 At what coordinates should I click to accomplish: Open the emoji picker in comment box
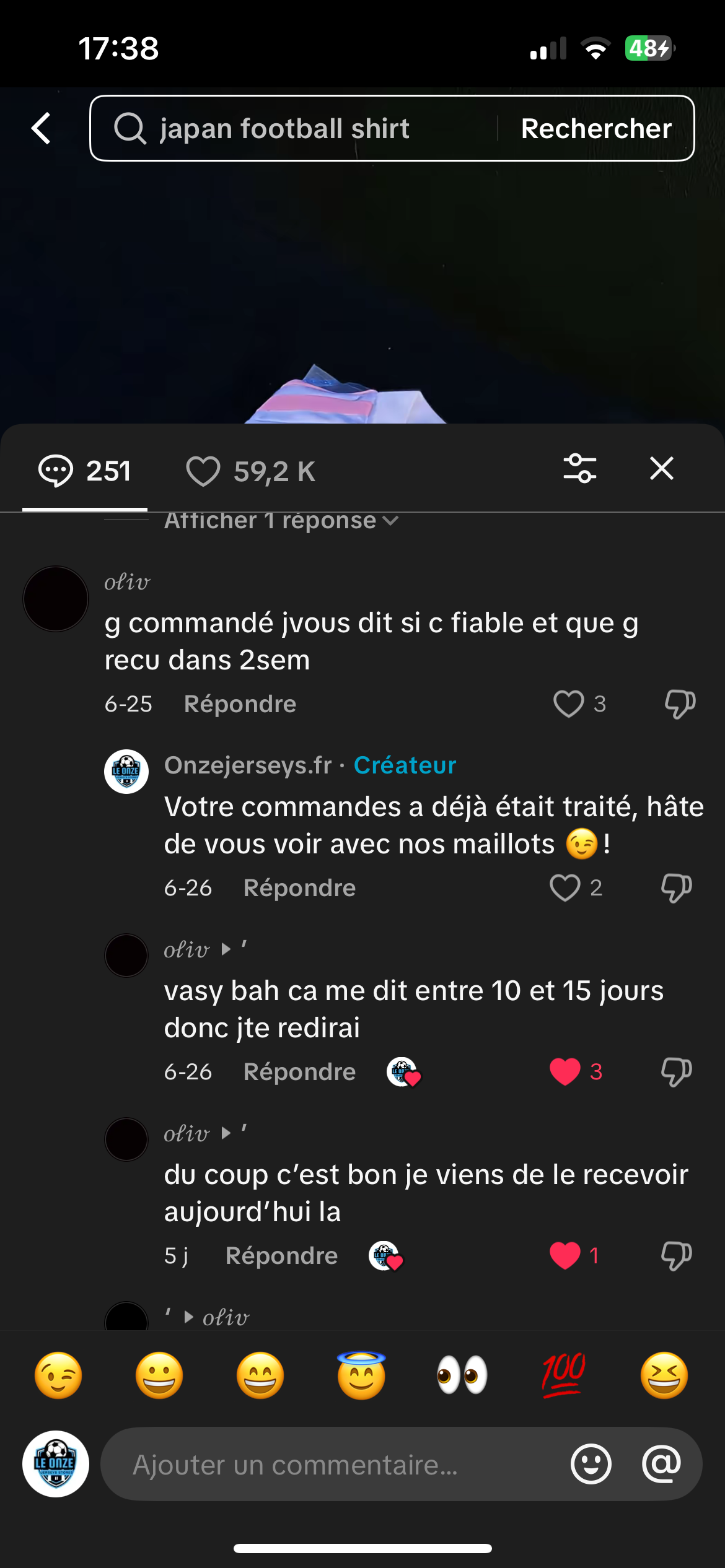(591, 1465)
